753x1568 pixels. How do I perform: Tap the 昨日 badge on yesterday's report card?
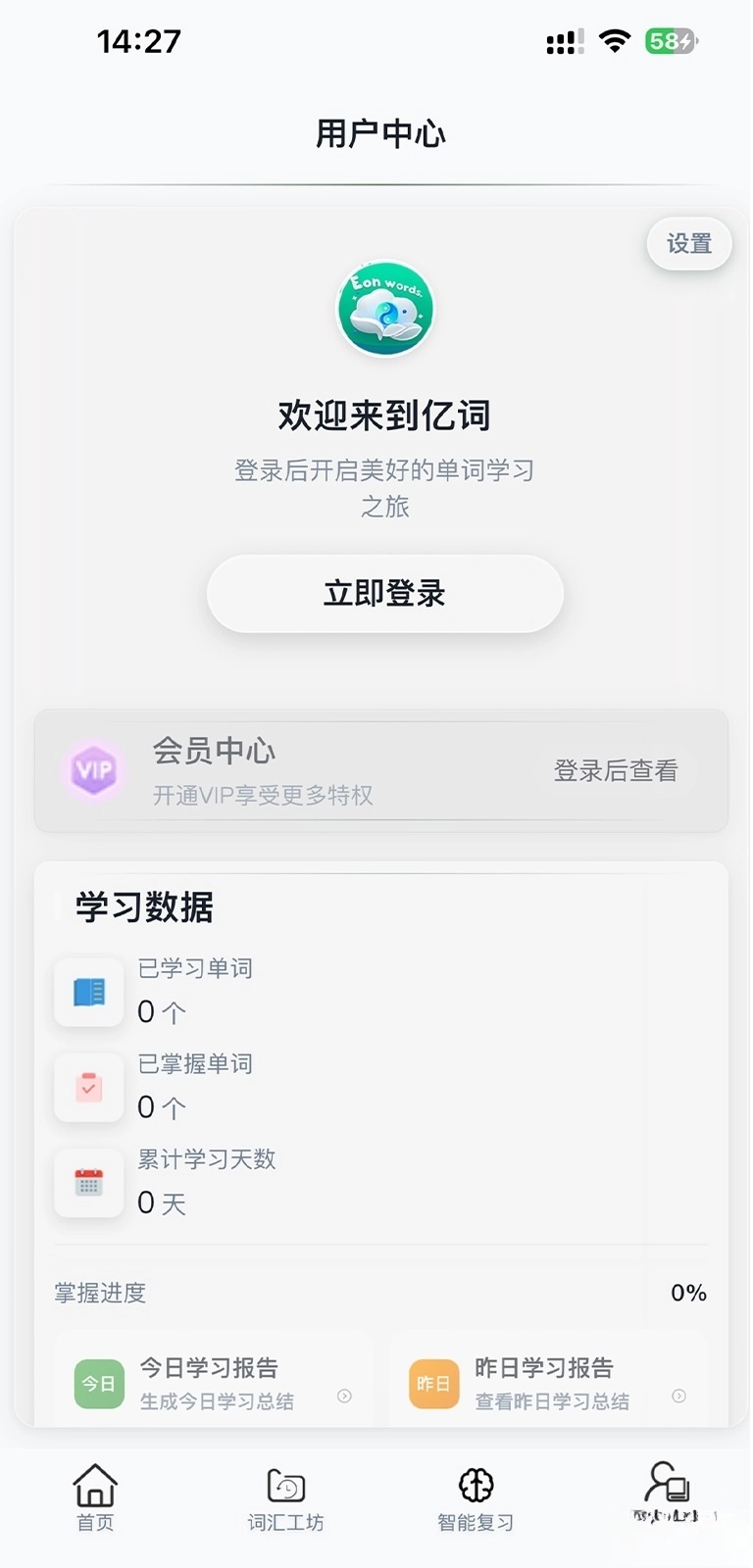tap(432, 1384)
